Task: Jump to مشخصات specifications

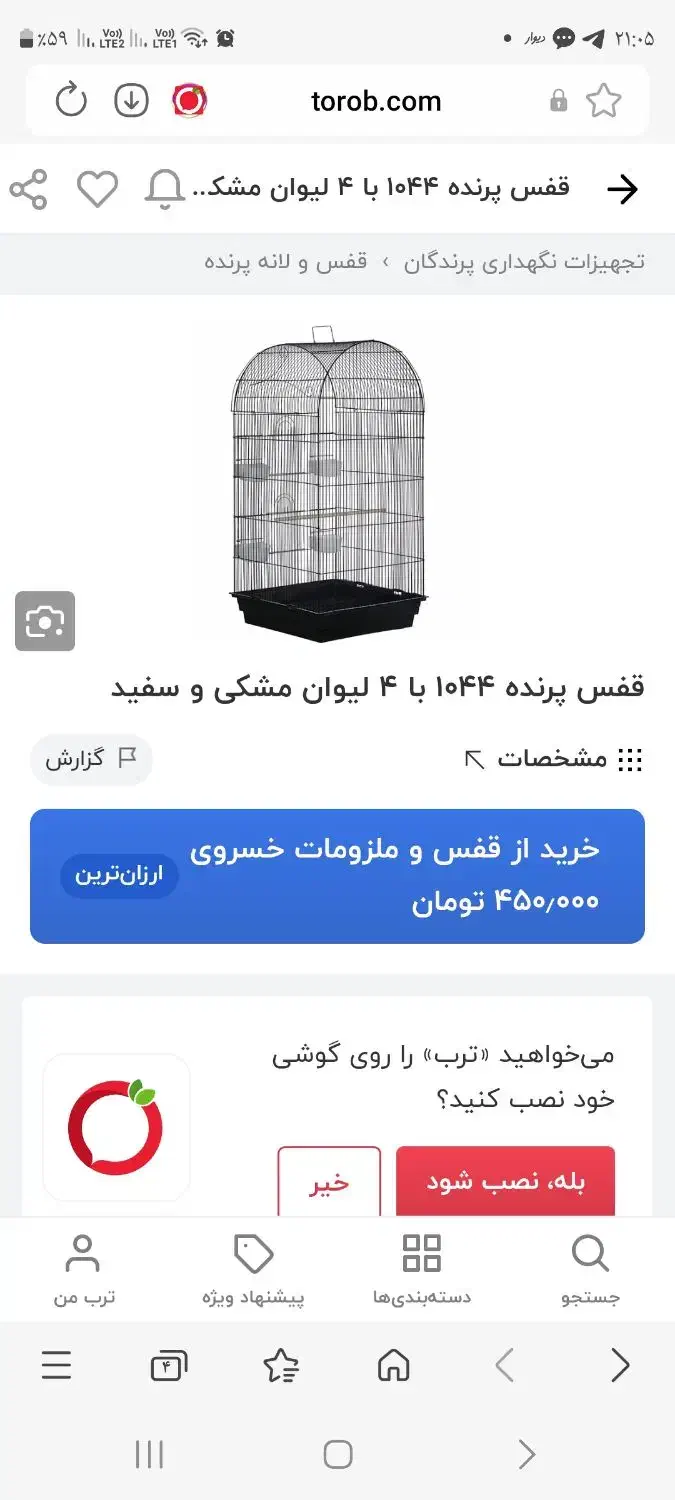Action: pyautogui.click(x=554, y=759)
